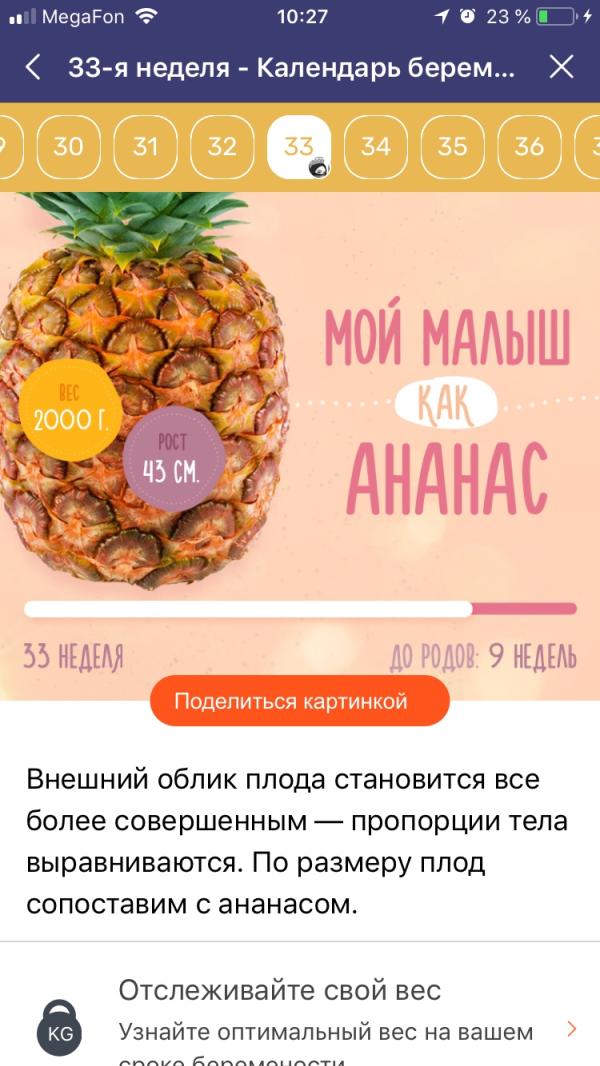Tap Поделиться картинкой button
The image size is (600, 1066).
pyautogui.click(x=300, y=701)
